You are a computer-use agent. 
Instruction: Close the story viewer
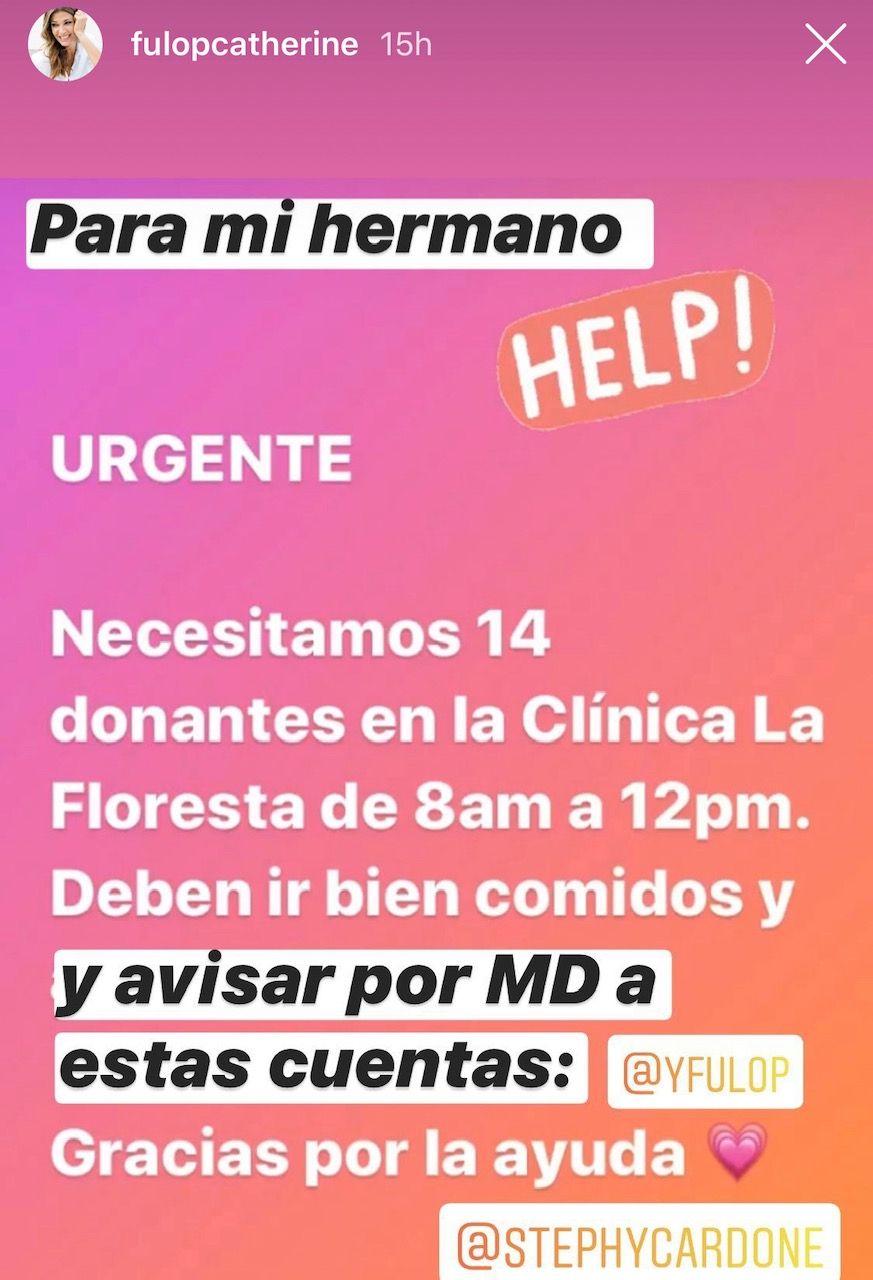(825, 44)
